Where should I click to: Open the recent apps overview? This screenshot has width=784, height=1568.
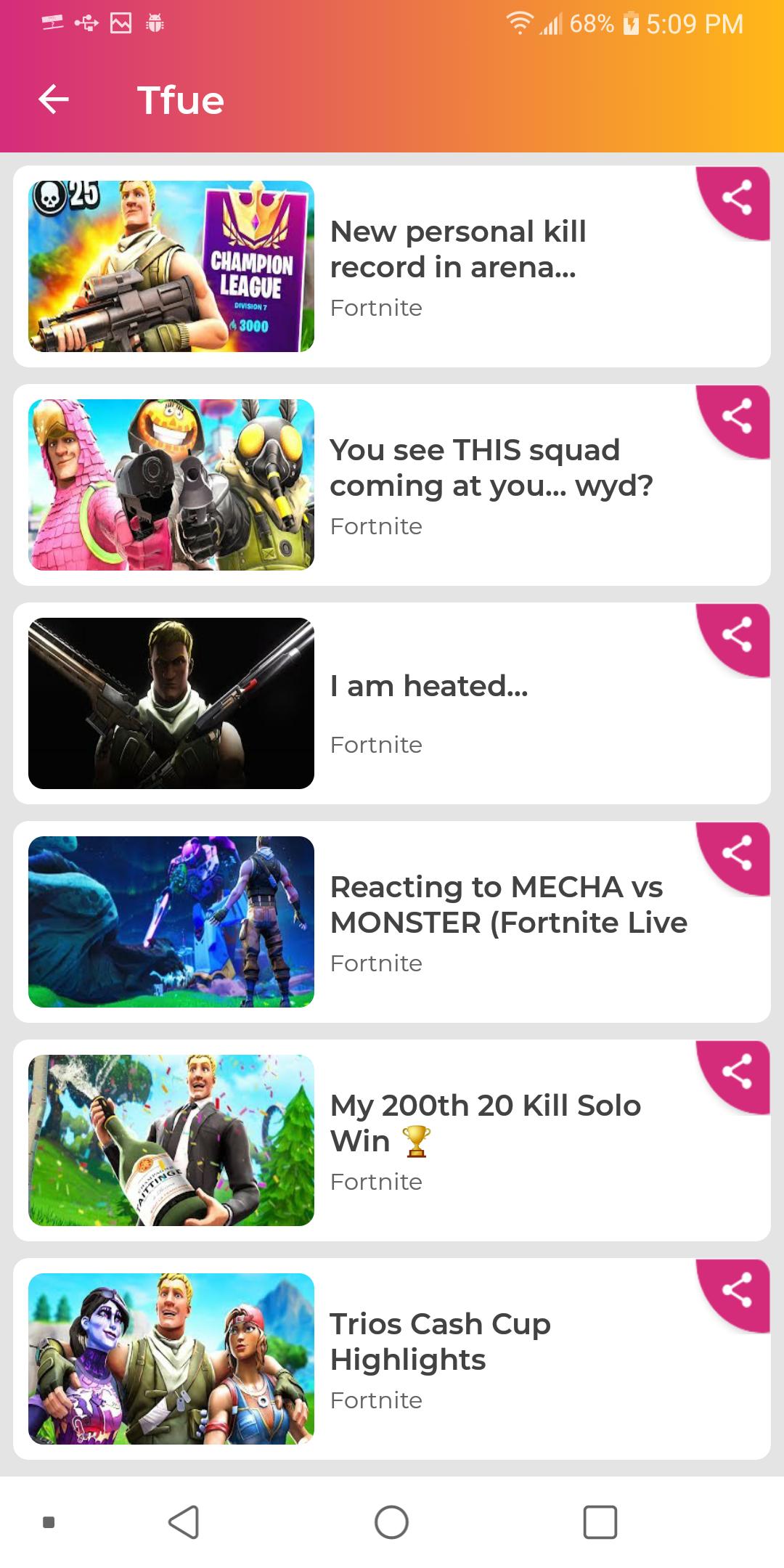[600, 1522]
